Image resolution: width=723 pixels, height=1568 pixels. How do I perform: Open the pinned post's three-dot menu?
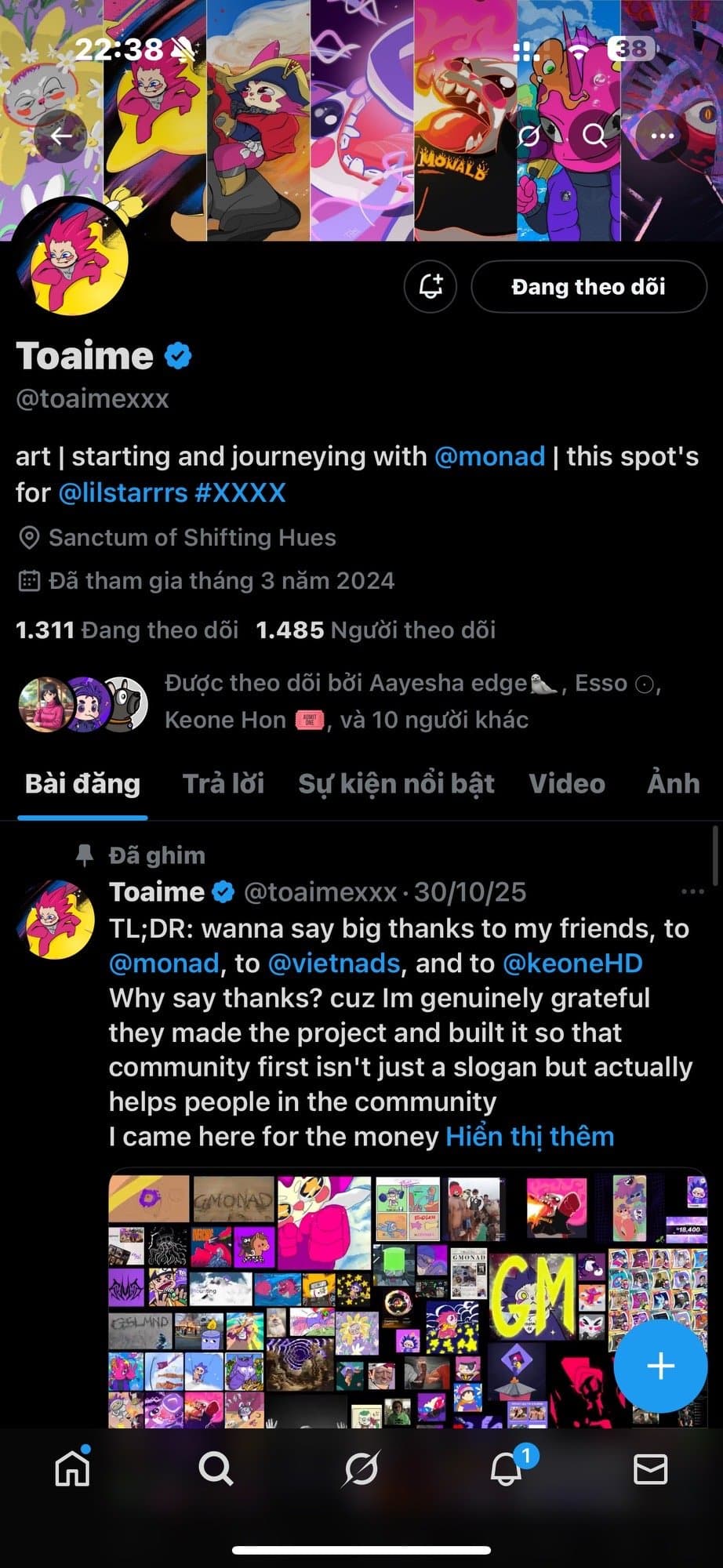click(x=692, y=891)
